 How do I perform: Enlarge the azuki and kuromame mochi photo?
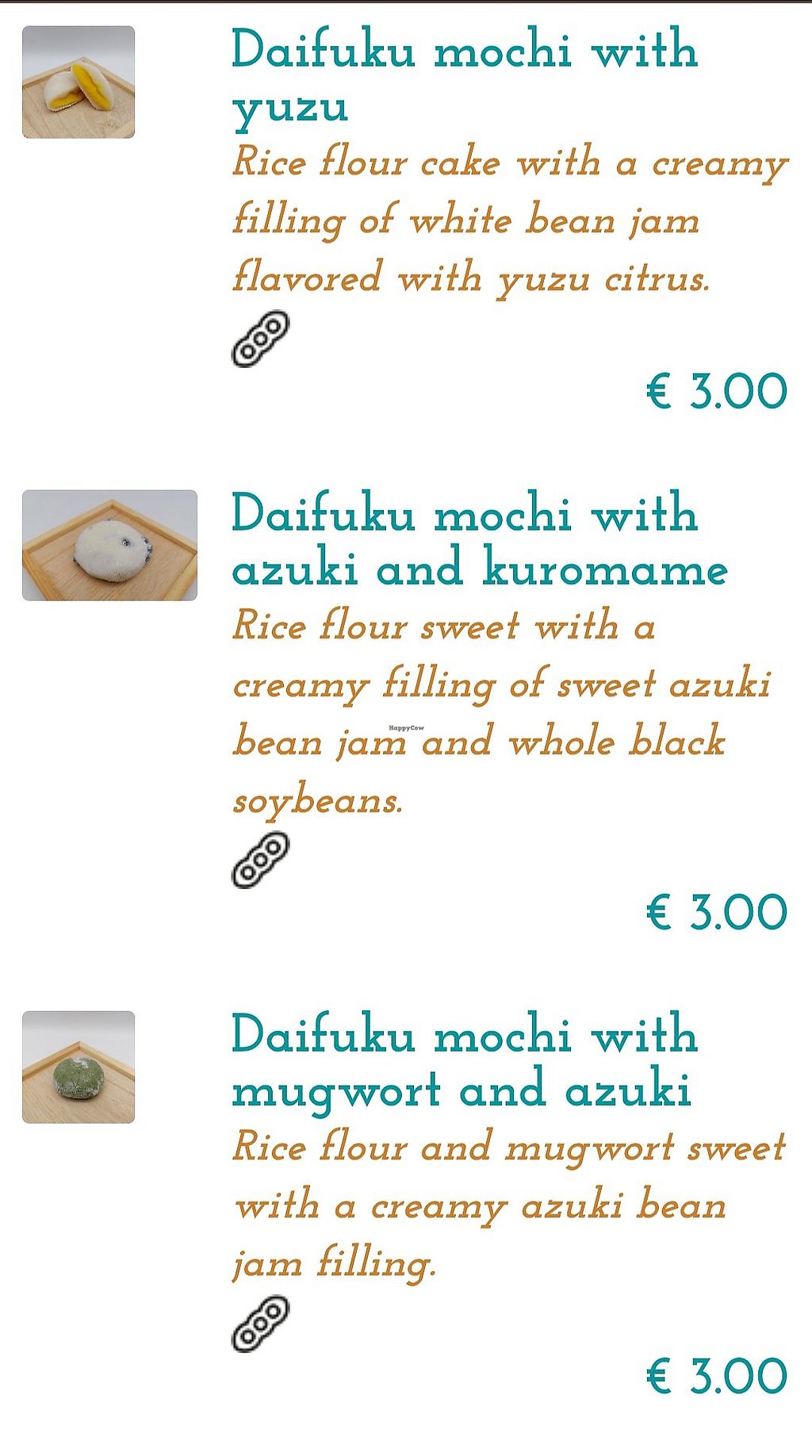click(x=109, y=545)
